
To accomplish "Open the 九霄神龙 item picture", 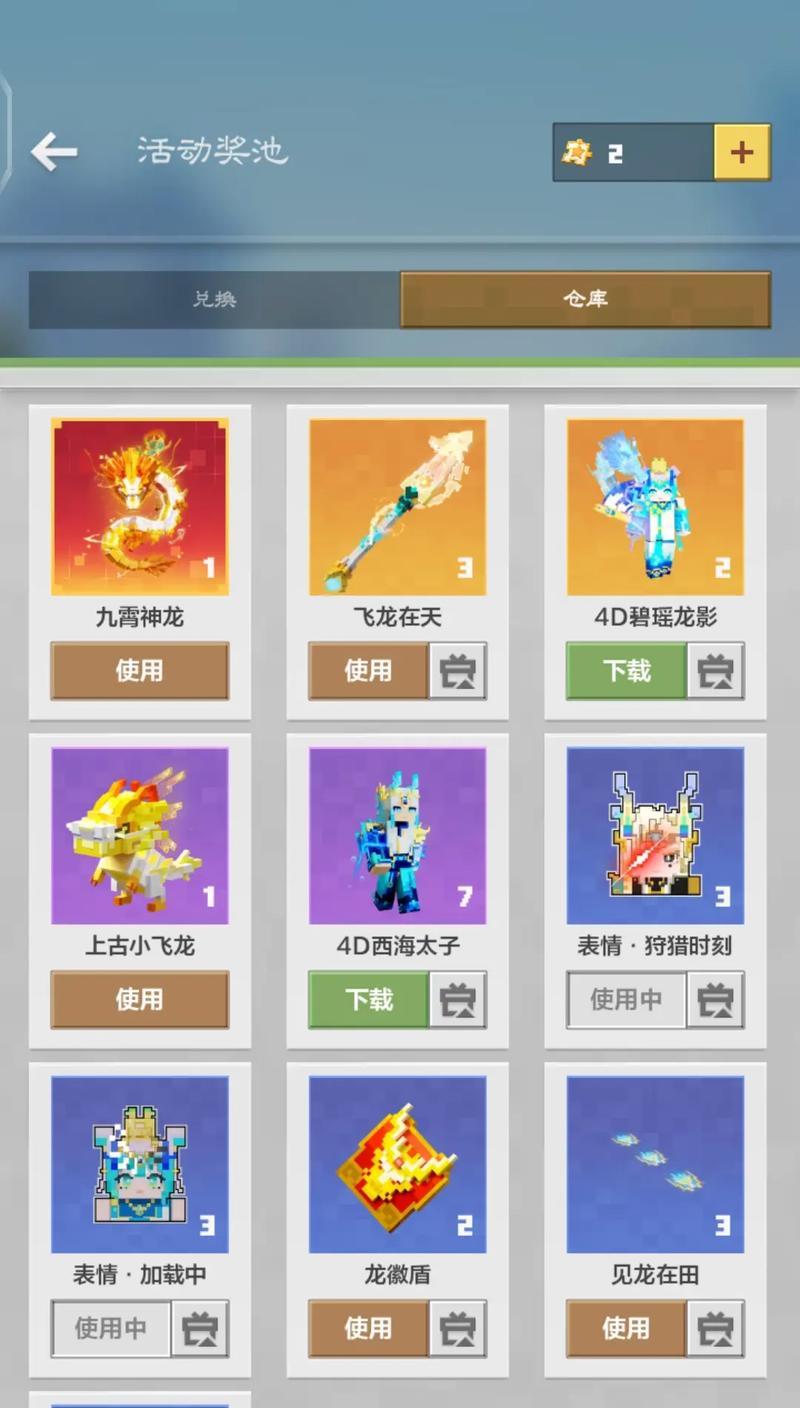I will pos(139,506).
